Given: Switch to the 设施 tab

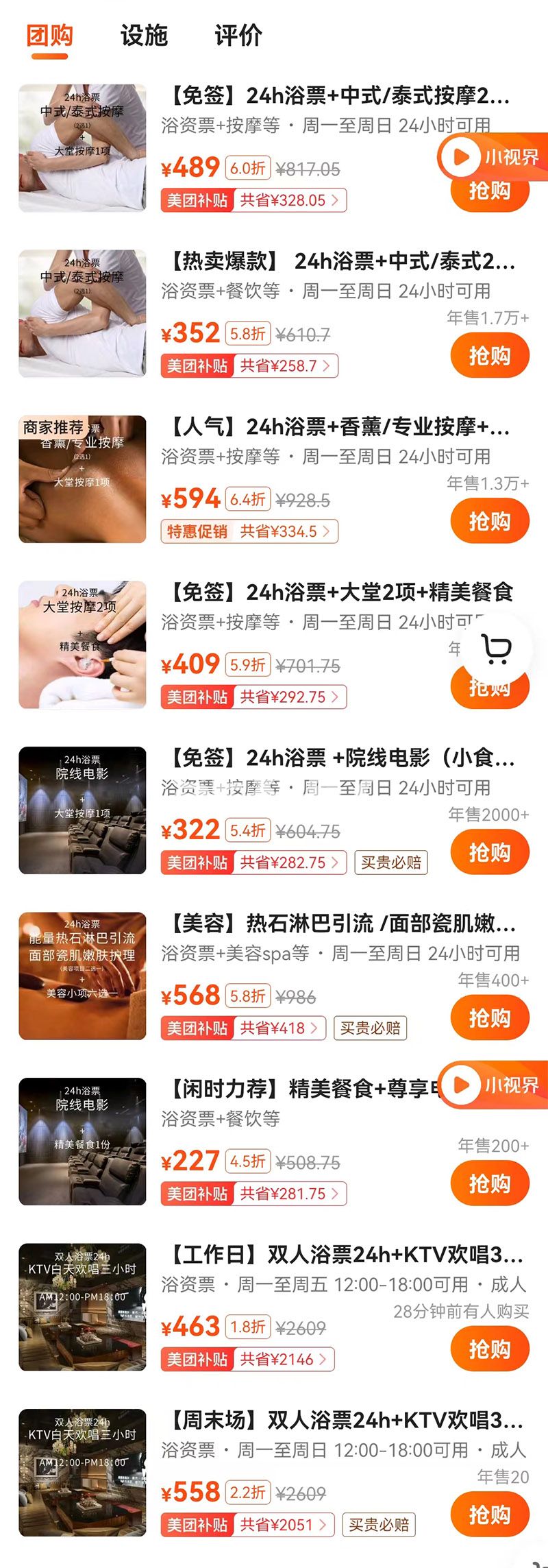Looking at the screenshot, I should pos(144,36).
